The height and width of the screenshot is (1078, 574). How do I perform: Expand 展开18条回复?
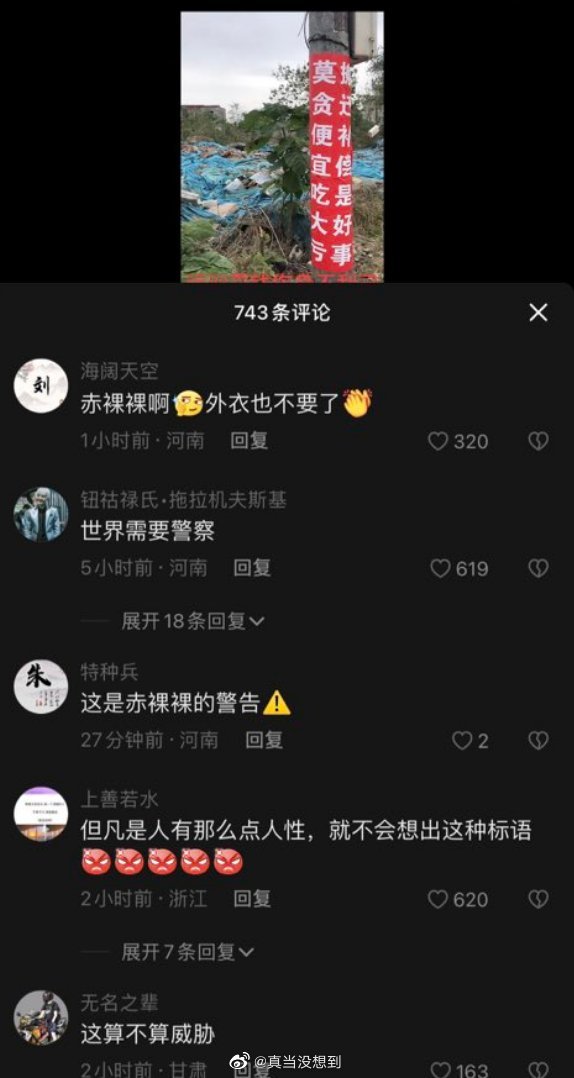(192, 622)
